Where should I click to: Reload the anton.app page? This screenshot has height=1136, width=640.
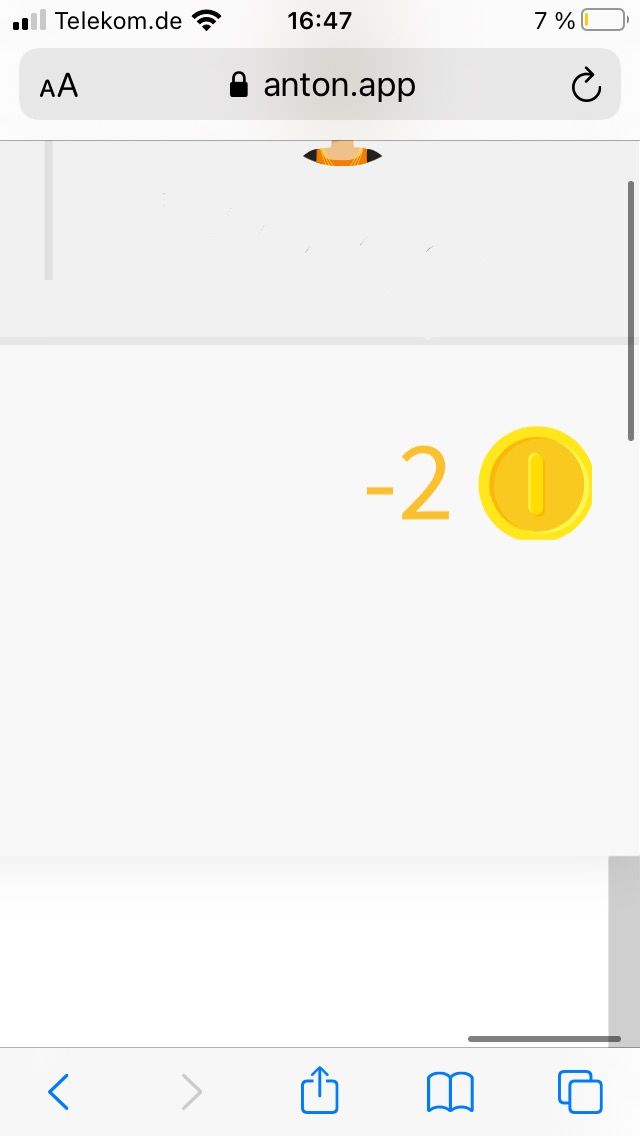click(x=586, y=86)
